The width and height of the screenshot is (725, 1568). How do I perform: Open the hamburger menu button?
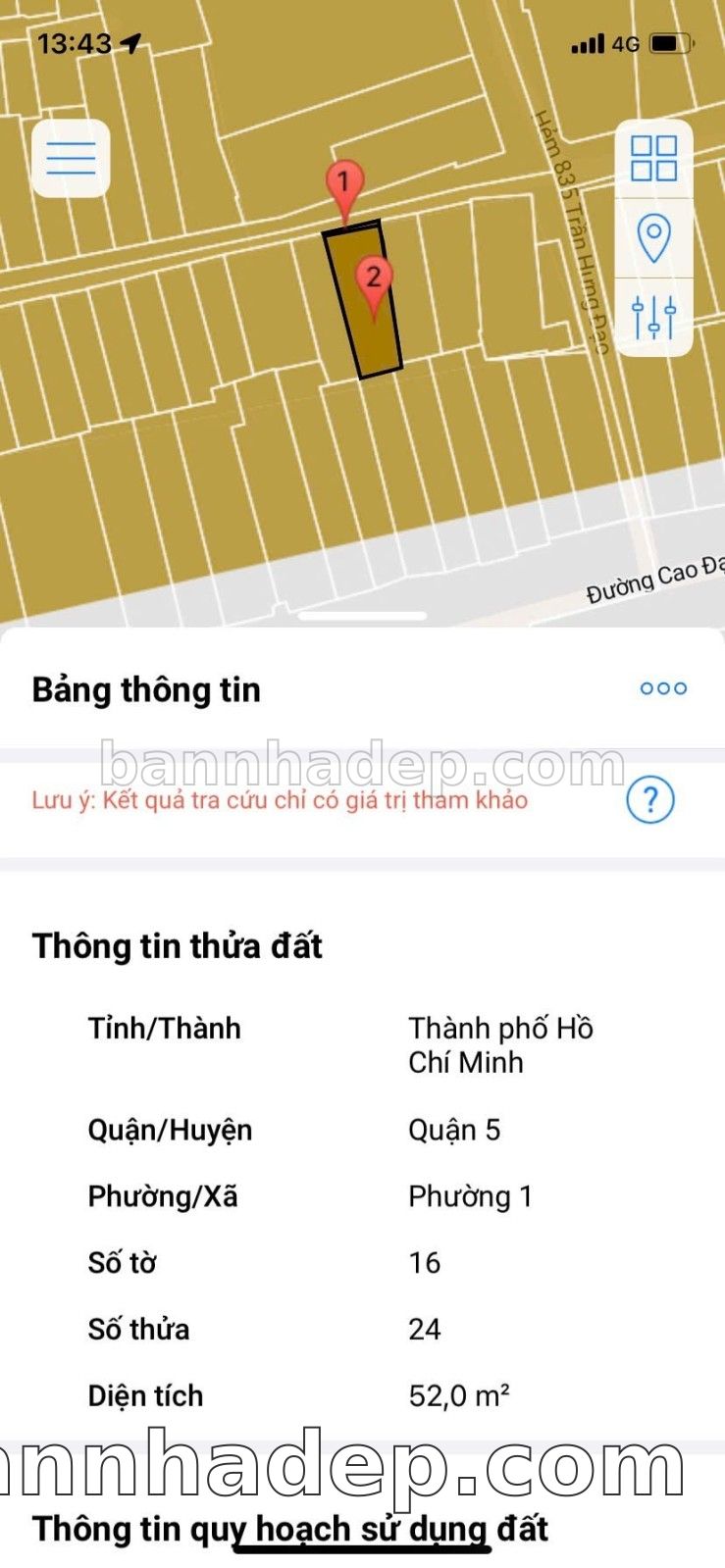(71, 158)
